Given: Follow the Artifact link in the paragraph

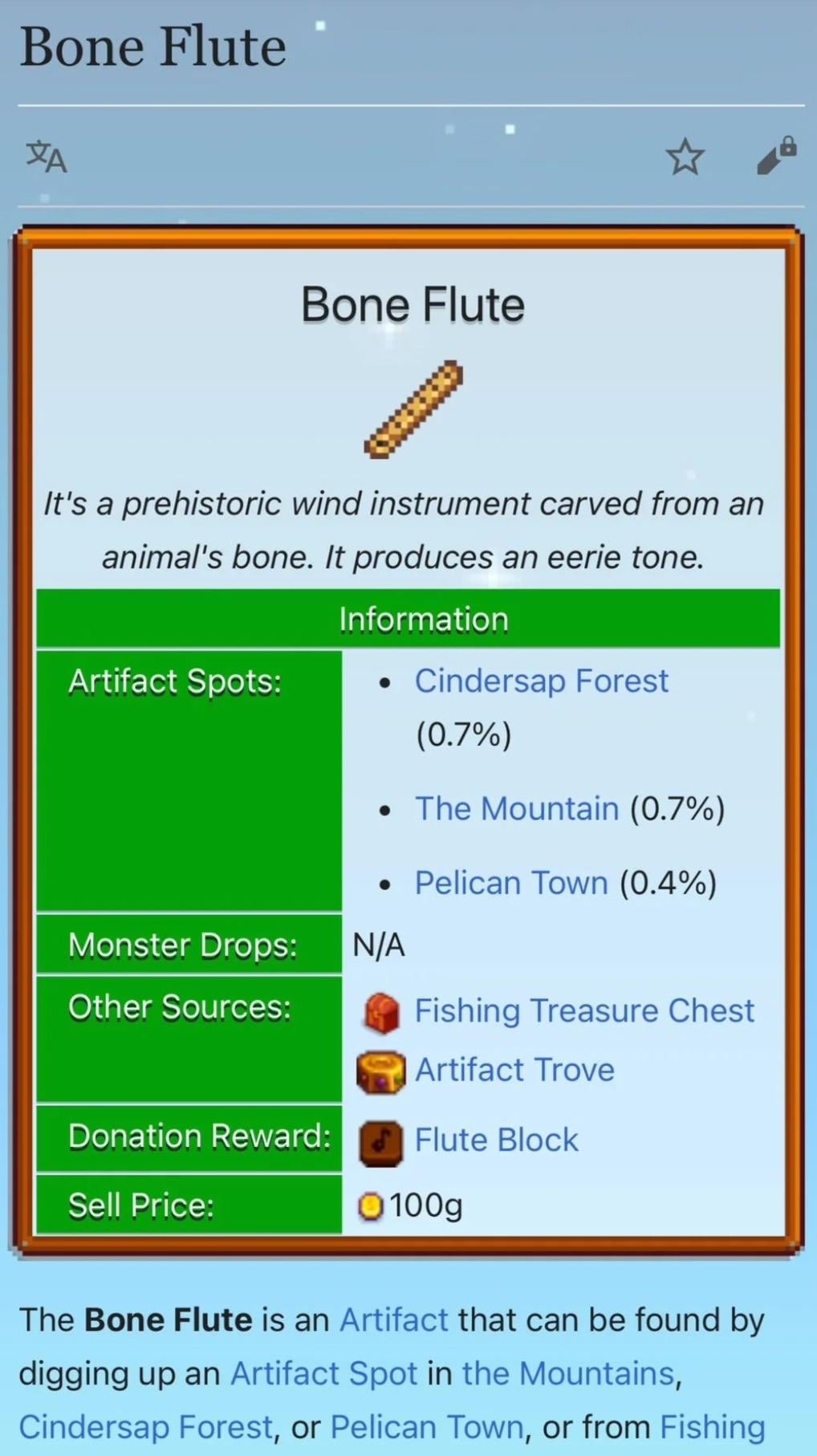Looking at the screenshot, I should click(393, 1320).
